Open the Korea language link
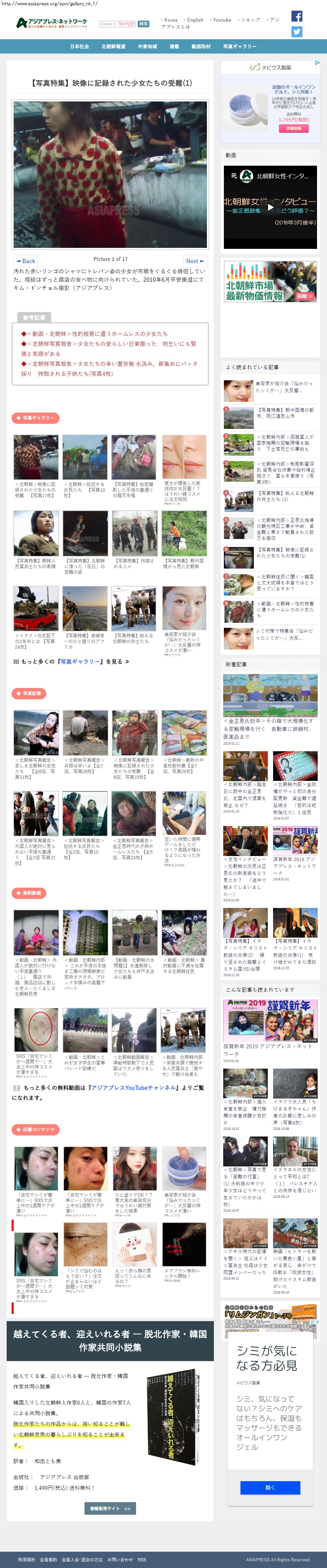Image resolution: width=327 pixels, height=1568 pixels. [171, 20]
